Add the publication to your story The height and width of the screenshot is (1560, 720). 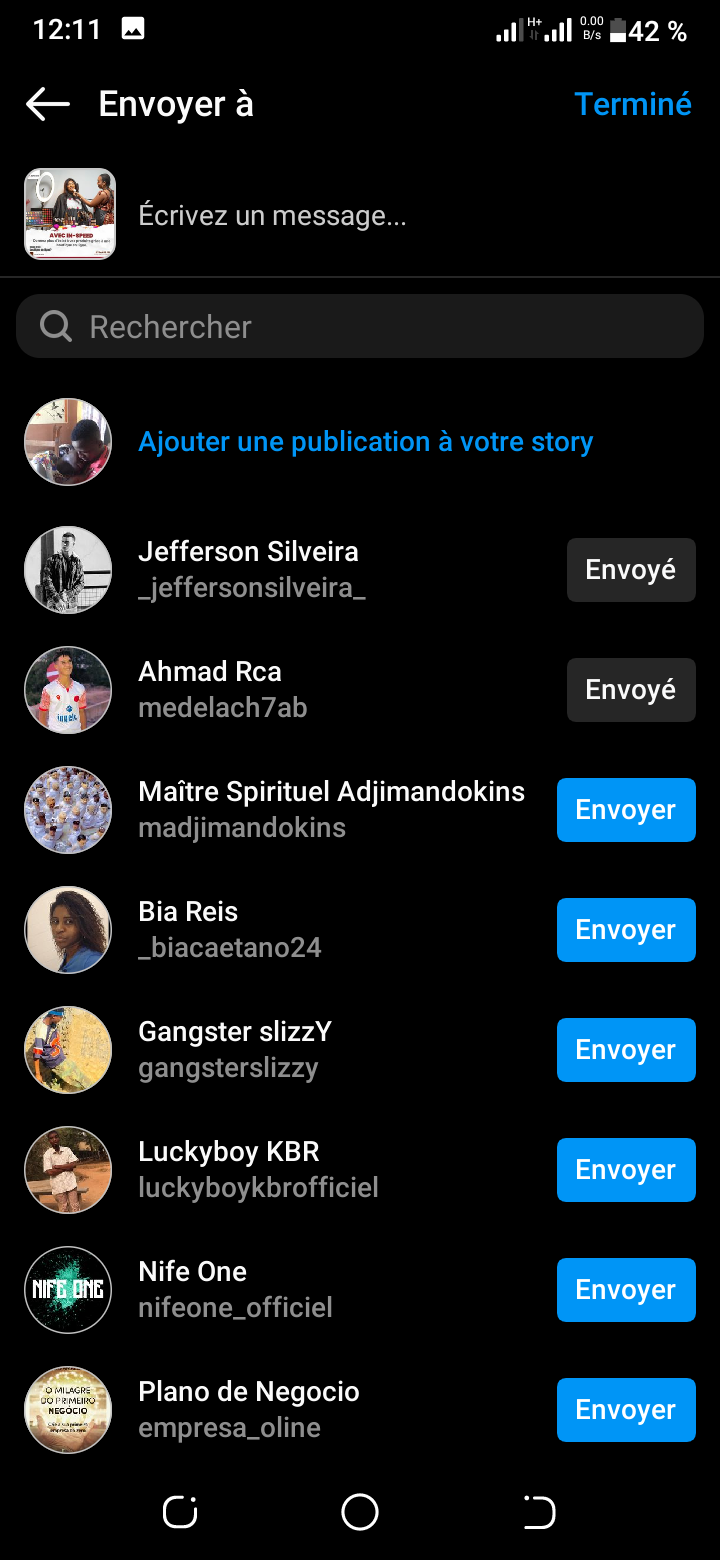coord(365,442)
